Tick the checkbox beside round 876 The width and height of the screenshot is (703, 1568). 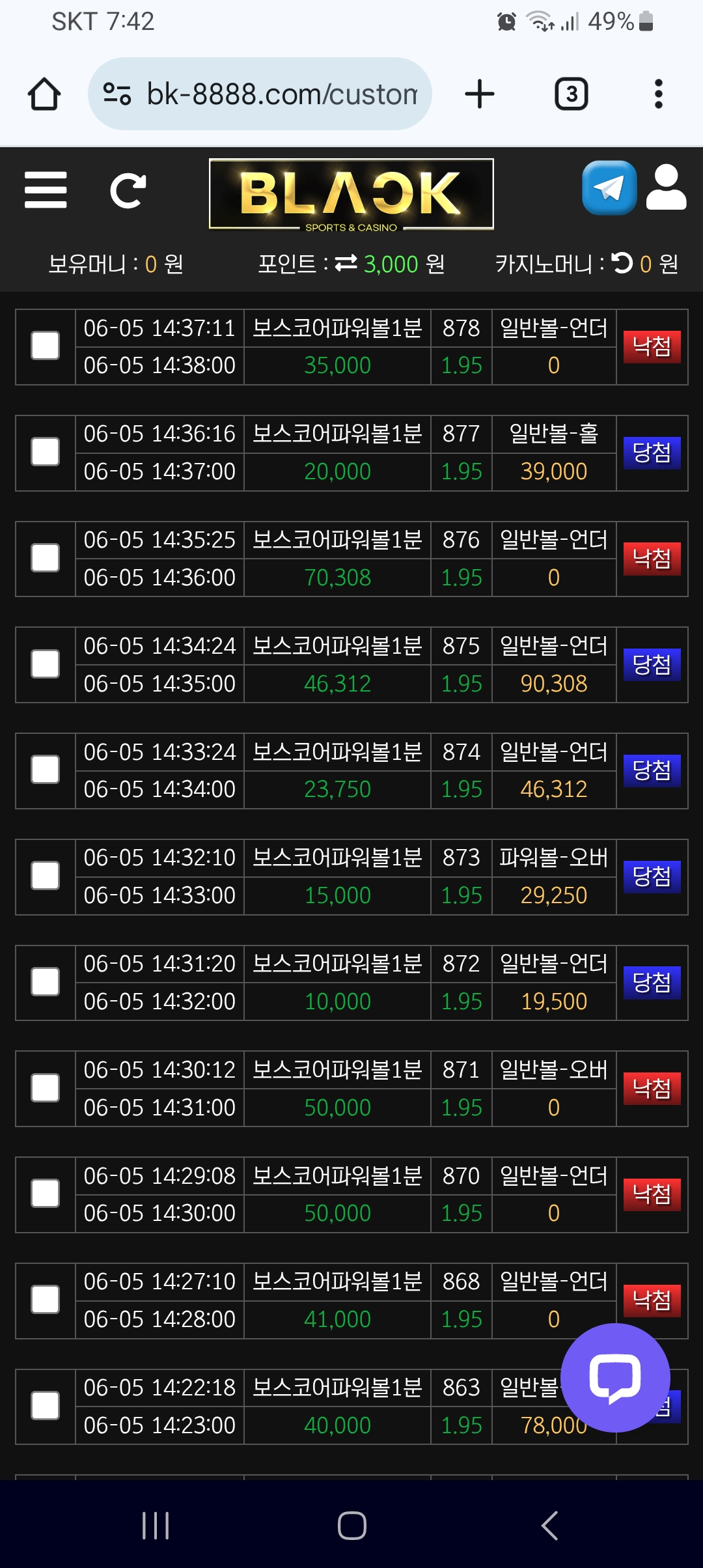(46, 558)
